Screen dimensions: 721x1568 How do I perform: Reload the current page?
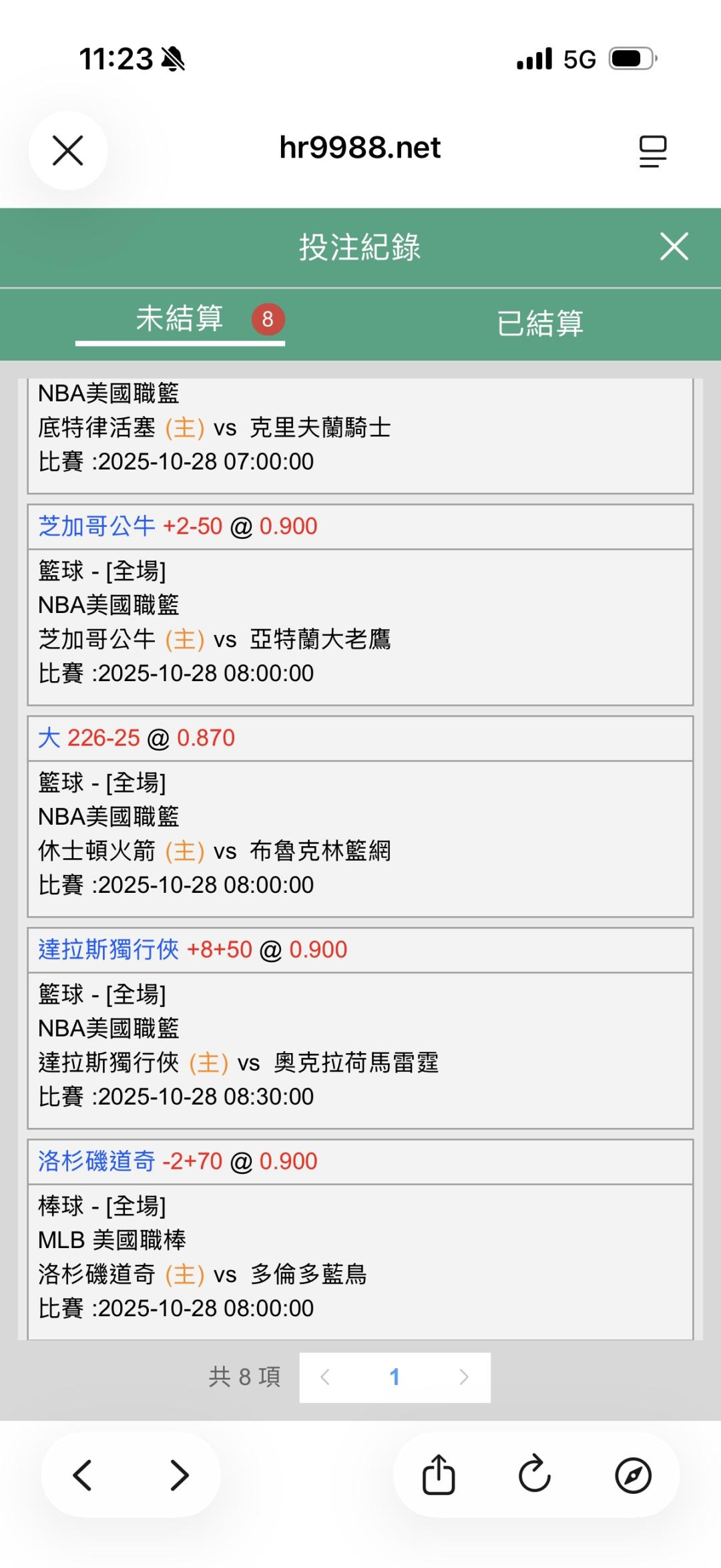click(535, 1475)
